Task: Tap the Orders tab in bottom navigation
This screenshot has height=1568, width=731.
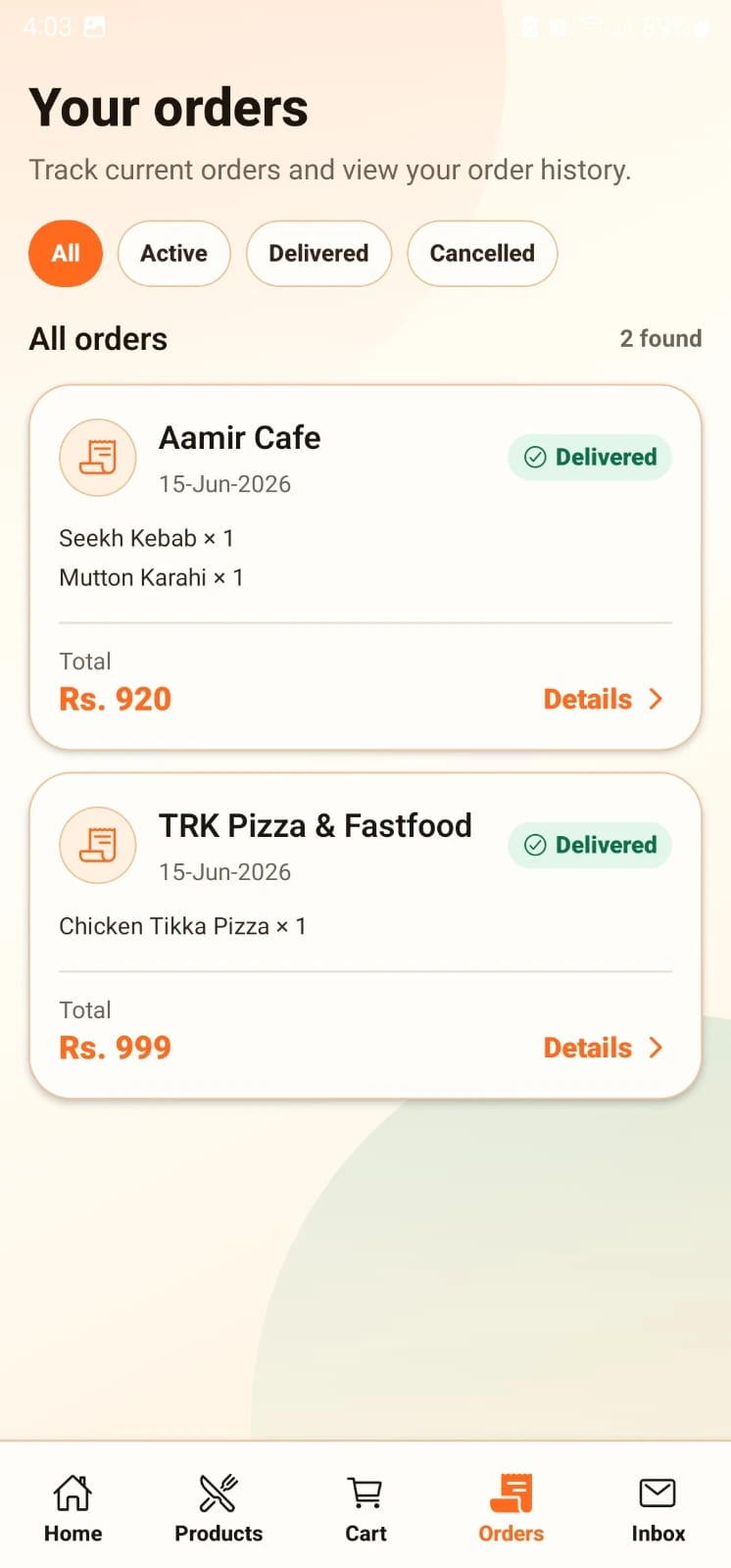Action: point(512,1509)
